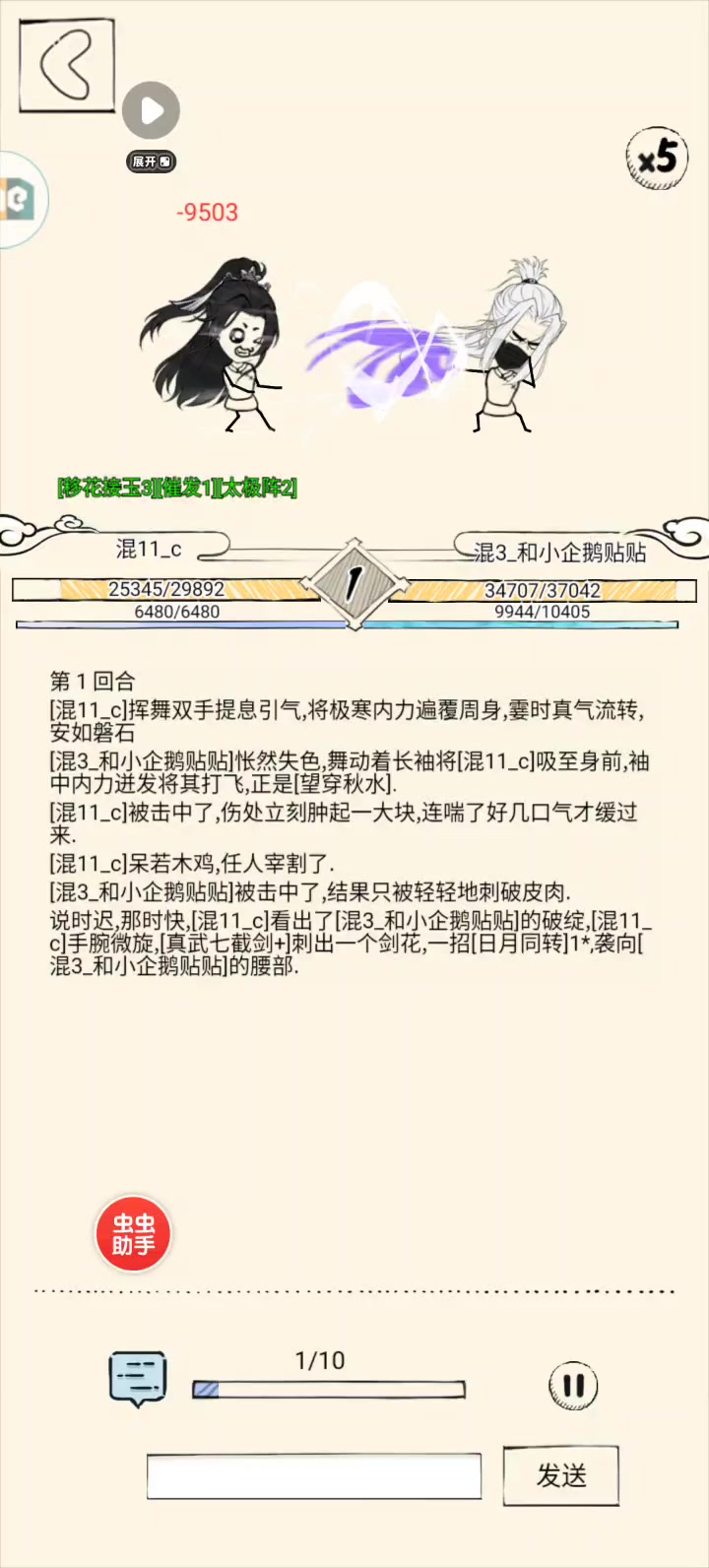This screenshot has width=709, height=1568.
Task: Focus the chat text input field
Action: tap(314, 1476)
